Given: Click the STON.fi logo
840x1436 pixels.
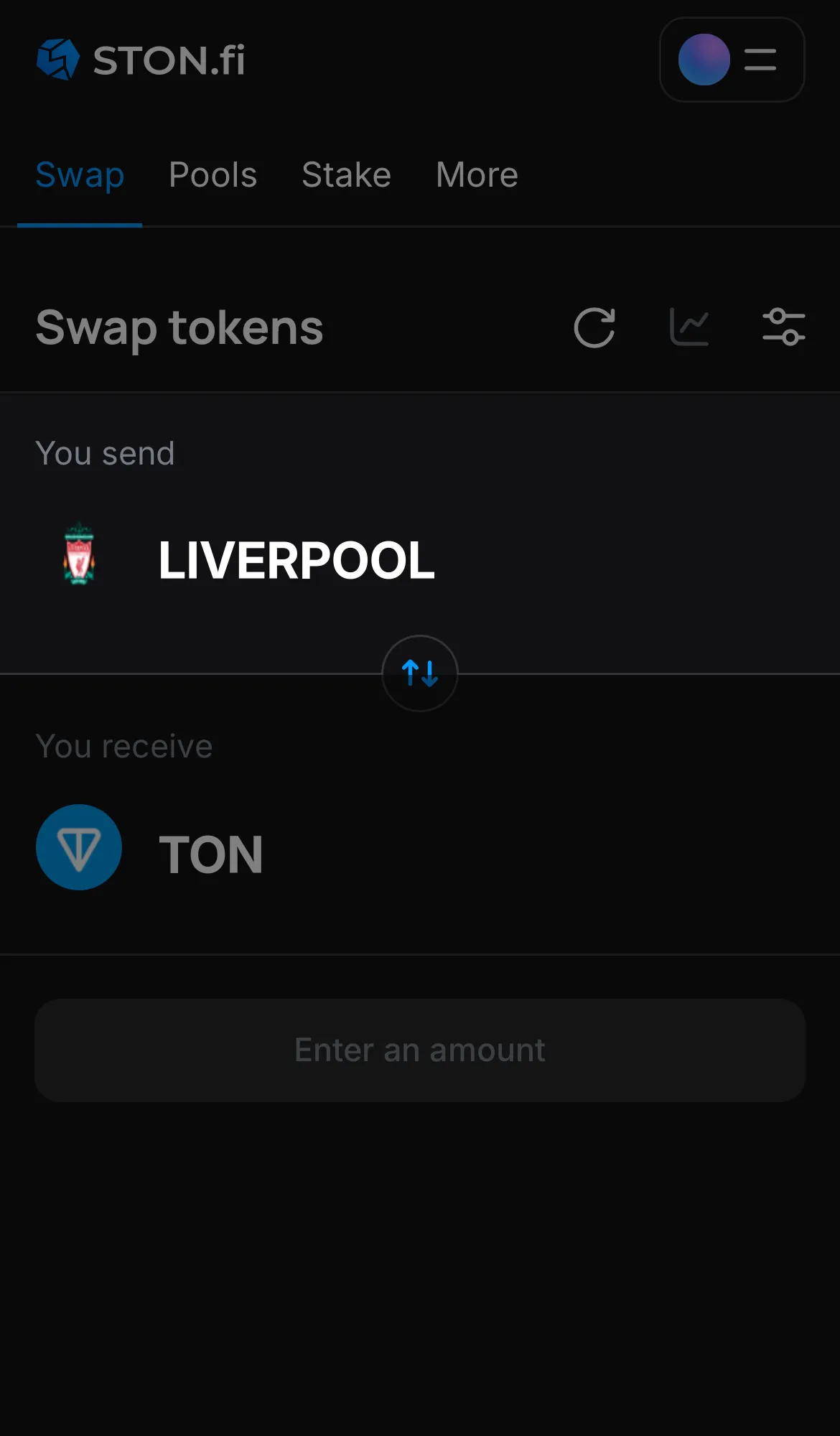Looking at the screenshot, I should pos(140,61).
